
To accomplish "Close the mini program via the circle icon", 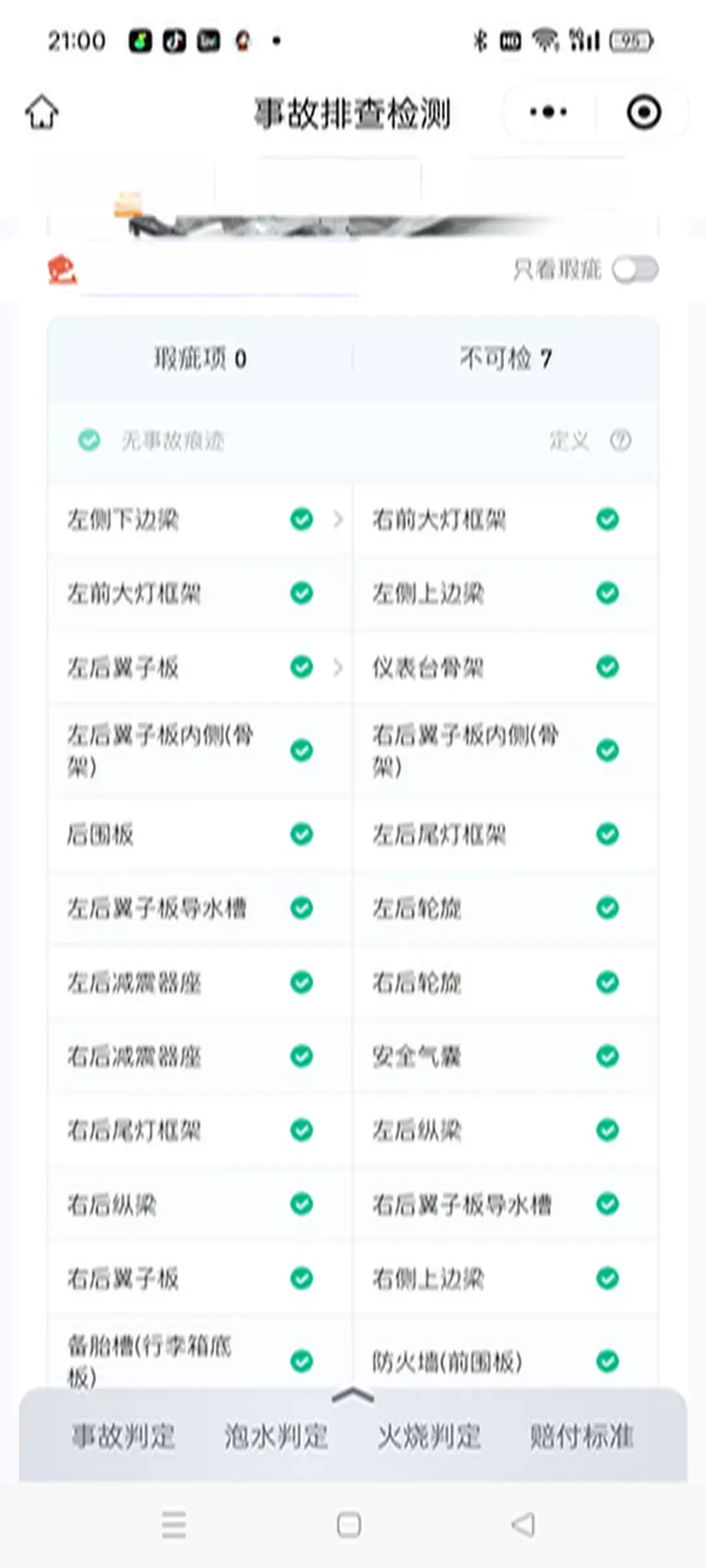I will [x=643, y=112].
